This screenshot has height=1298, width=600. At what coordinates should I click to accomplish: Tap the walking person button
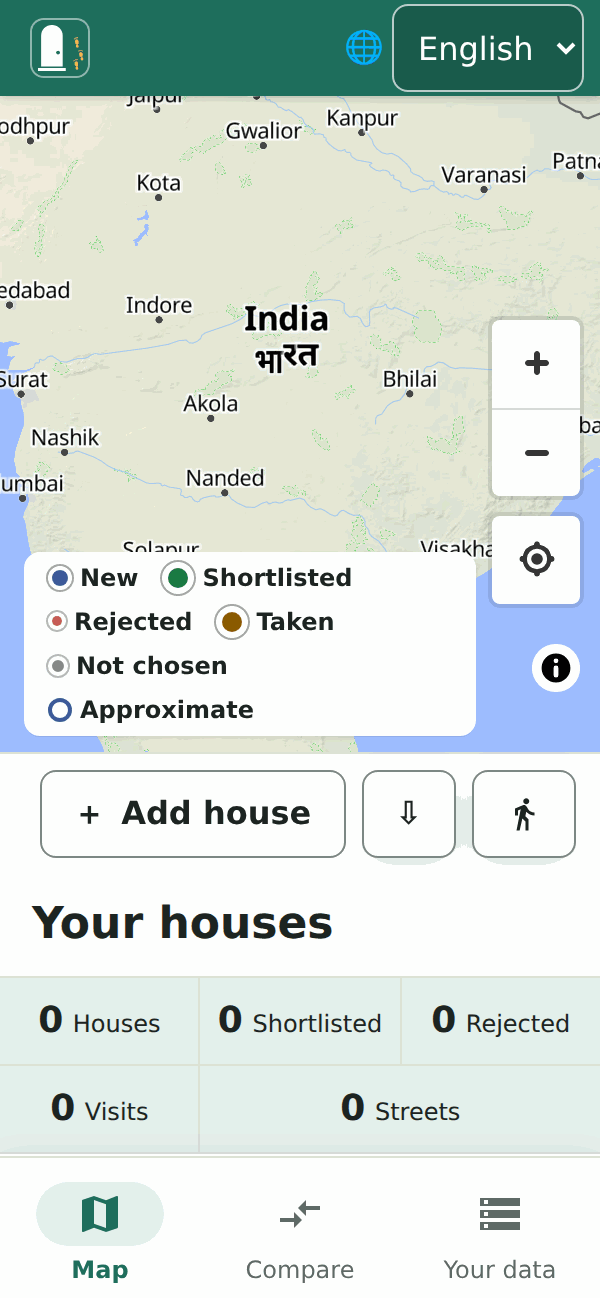click(x=524, y=814)
